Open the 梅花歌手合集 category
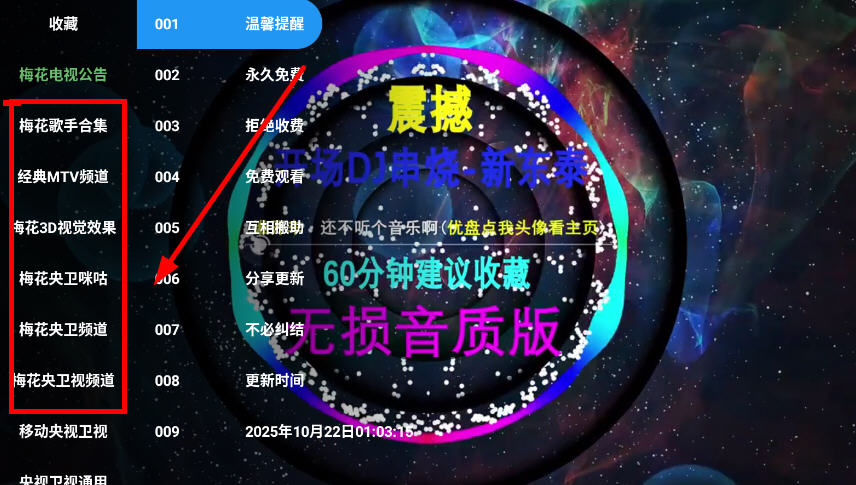 (x=63, y=126)
